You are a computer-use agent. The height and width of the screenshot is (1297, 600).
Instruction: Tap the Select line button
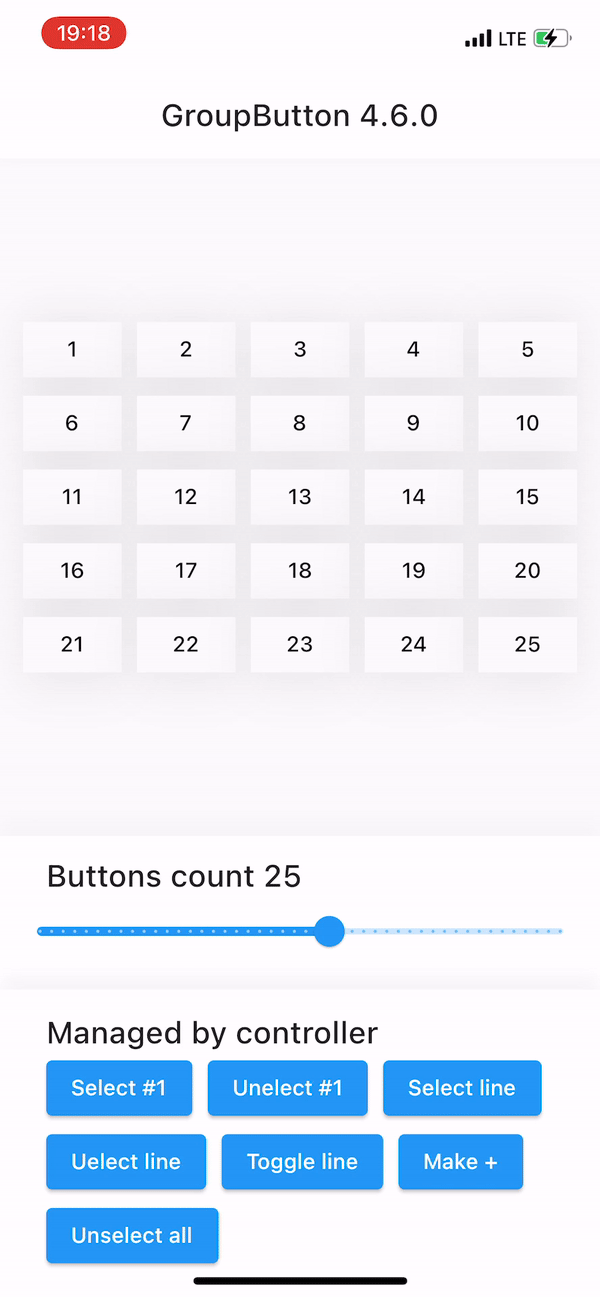point(462,1088)
